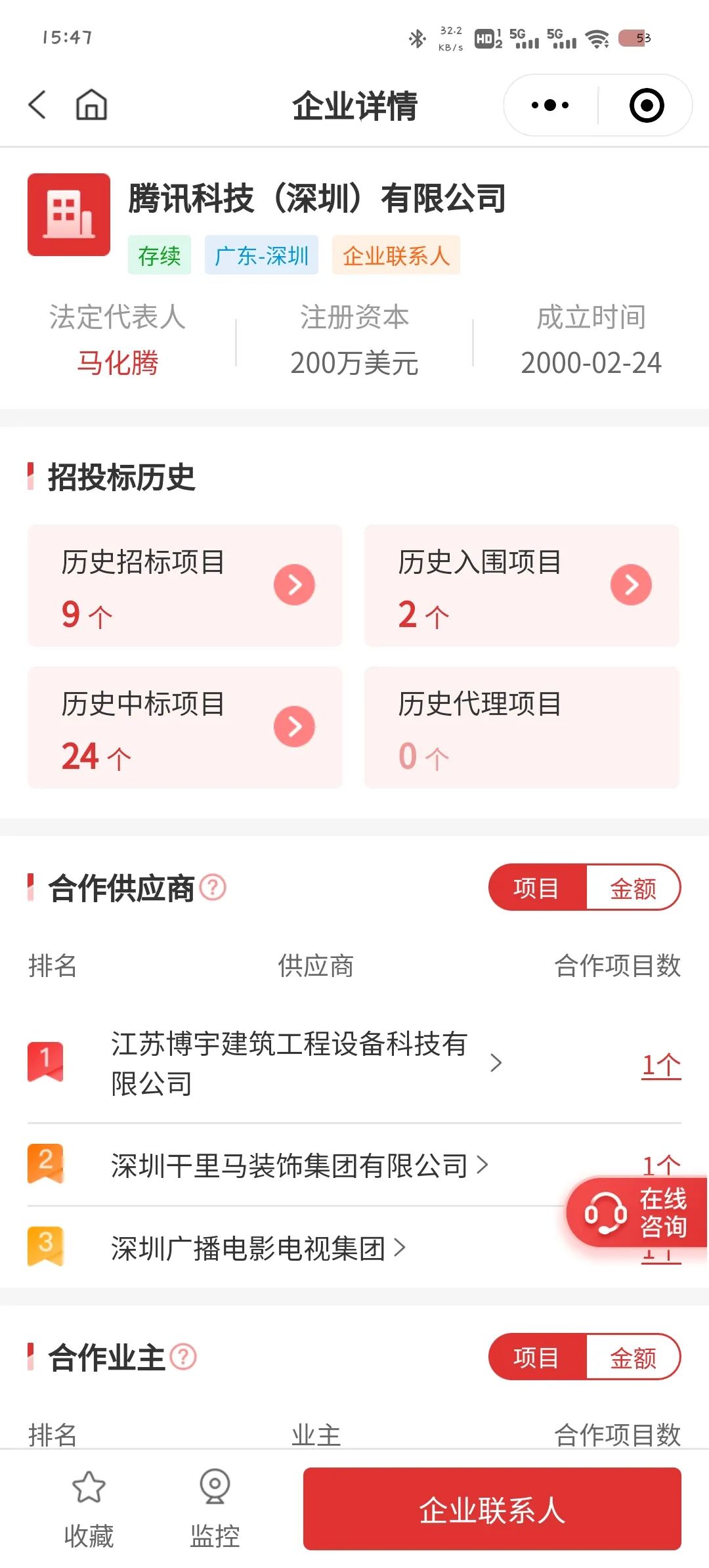The width and height of the screenshot is (709, 1568).
Task: Open supplier 深圳千里马装饰集团有限公司
Action: [299, 1165]
